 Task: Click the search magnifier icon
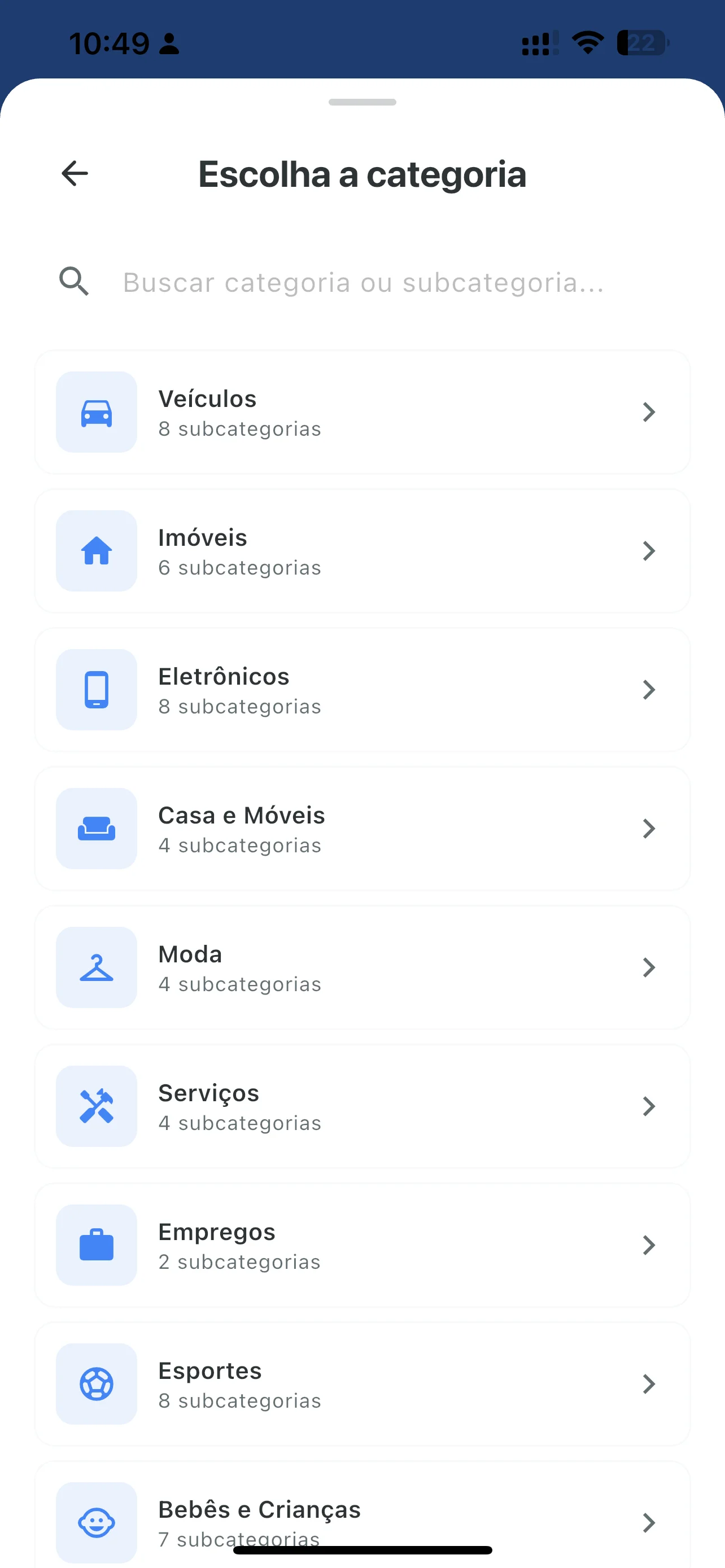coord(73,281)
